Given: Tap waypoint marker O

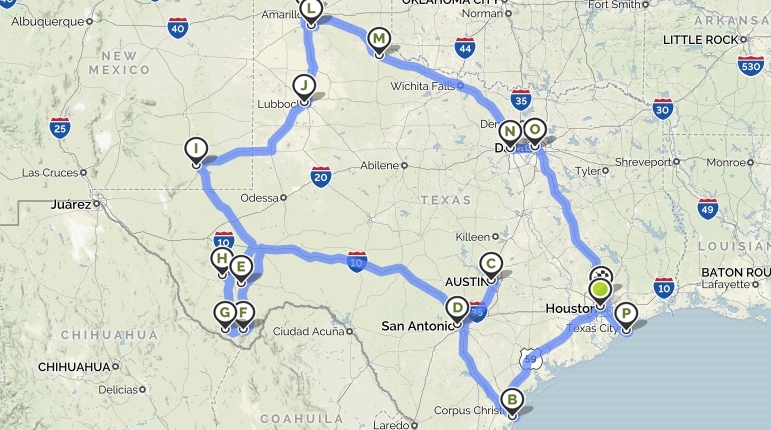Looking at the screenshot, I should click(x=534, y=130).
